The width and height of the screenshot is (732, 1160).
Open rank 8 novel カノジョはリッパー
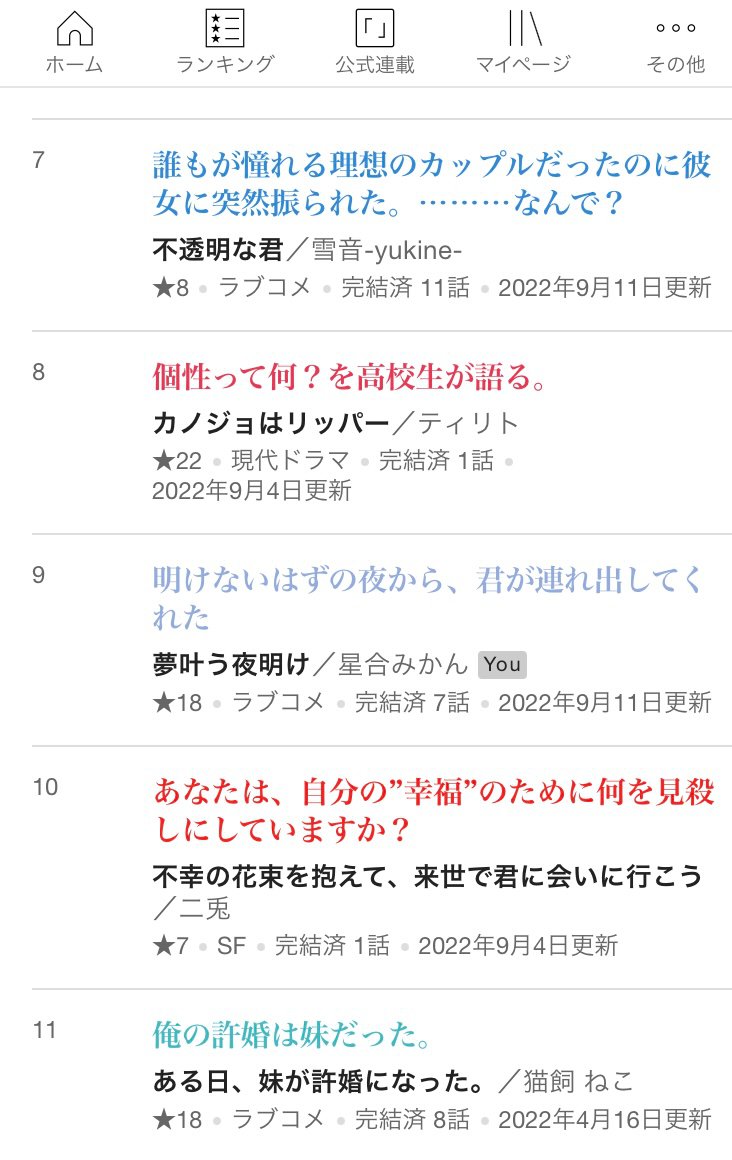click(270, 423)
